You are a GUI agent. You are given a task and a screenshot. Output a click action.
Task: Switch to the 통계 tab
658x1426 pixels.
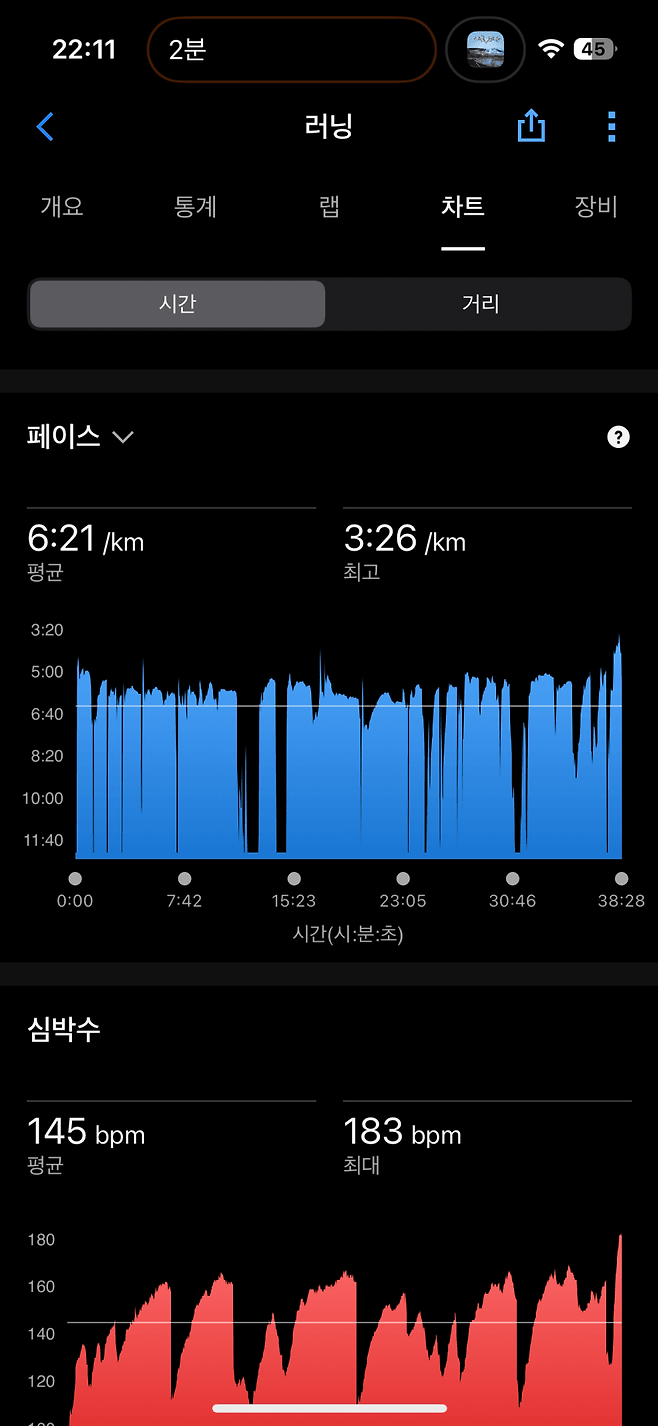click(x=195, y=207)
